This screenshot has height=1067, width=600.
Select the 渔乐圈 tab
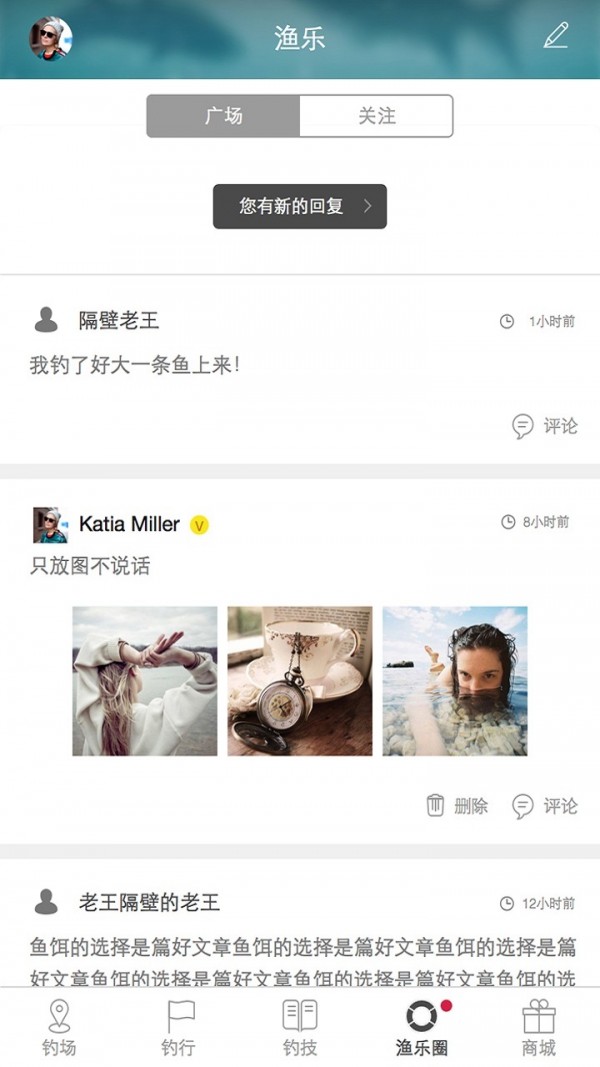pyautogui.click(x=421, y=1027)
